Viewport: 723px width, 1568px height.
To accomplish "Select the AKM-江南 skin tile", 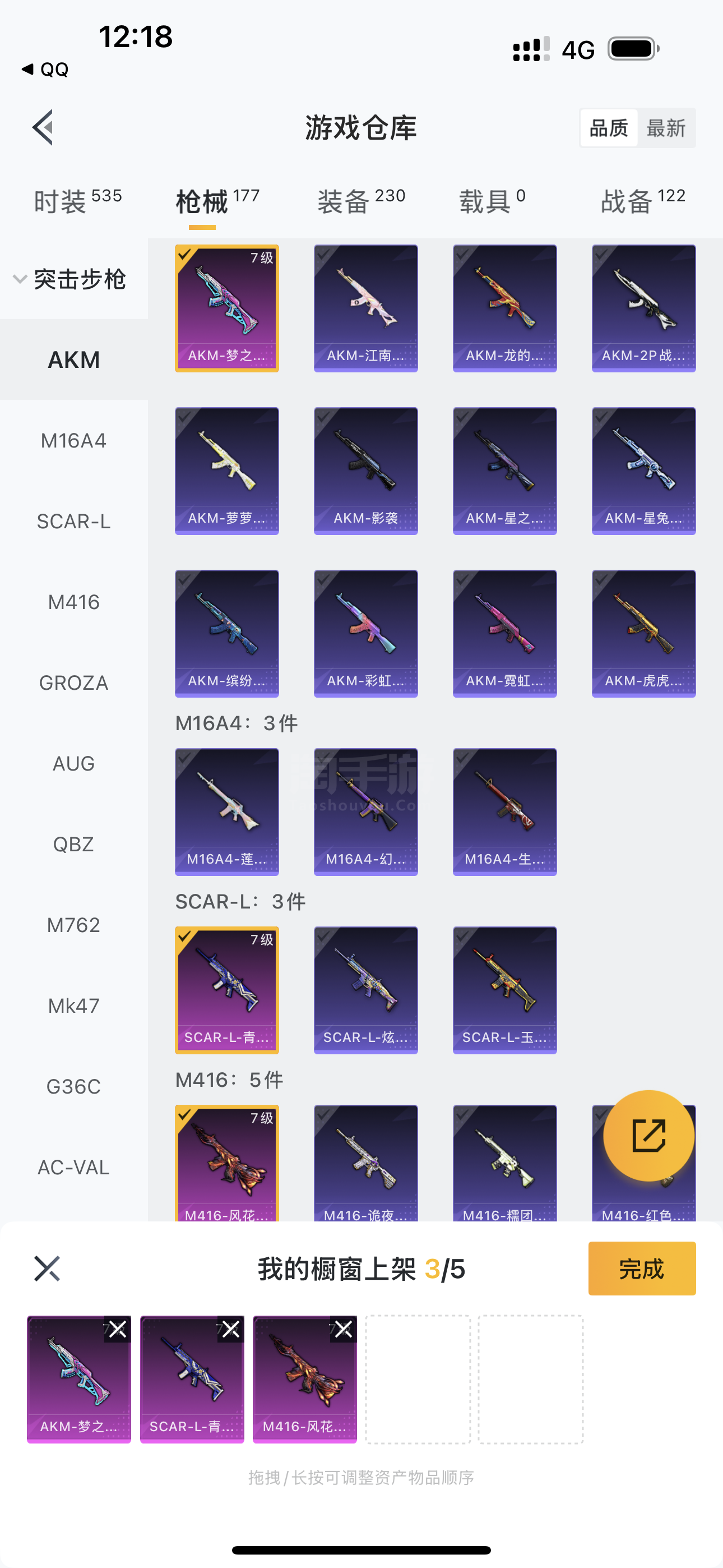I will pos(366,308).
